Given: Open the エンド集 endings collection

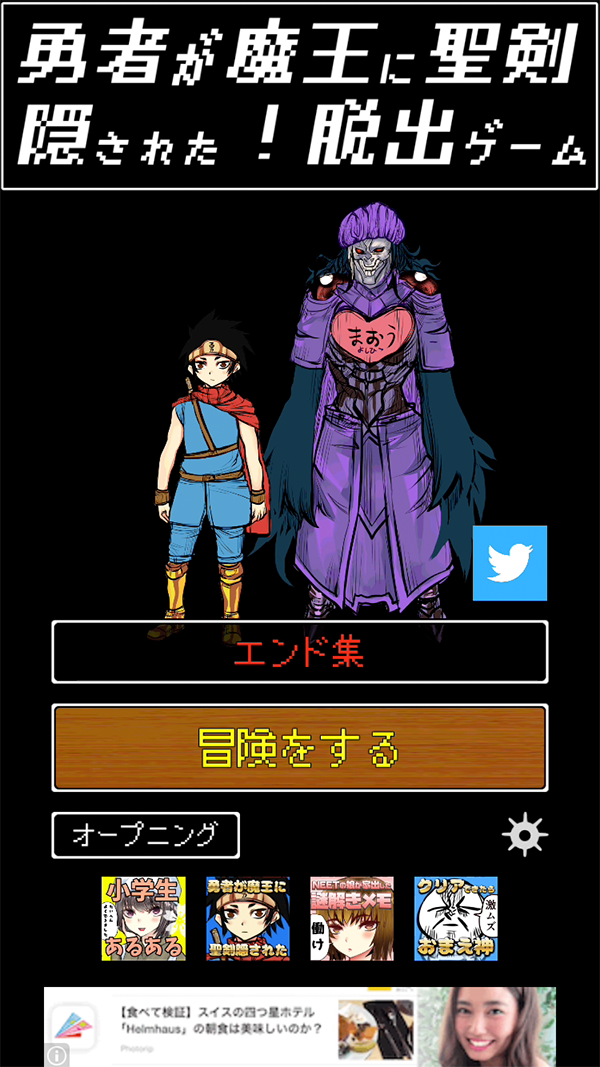Looking at the screenshot, I should pos(299,652).
